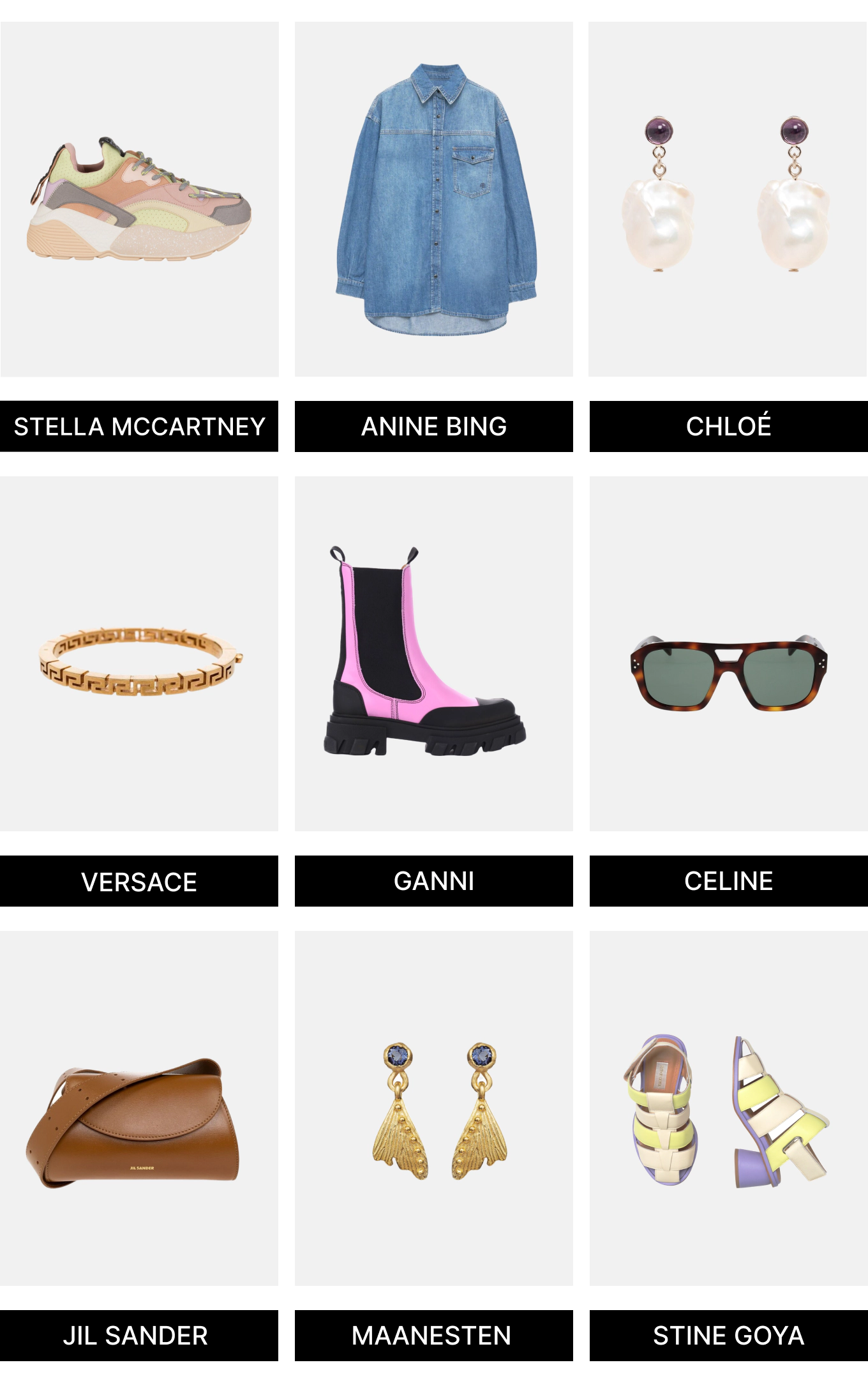Tap the Chloé brand button

728,426
